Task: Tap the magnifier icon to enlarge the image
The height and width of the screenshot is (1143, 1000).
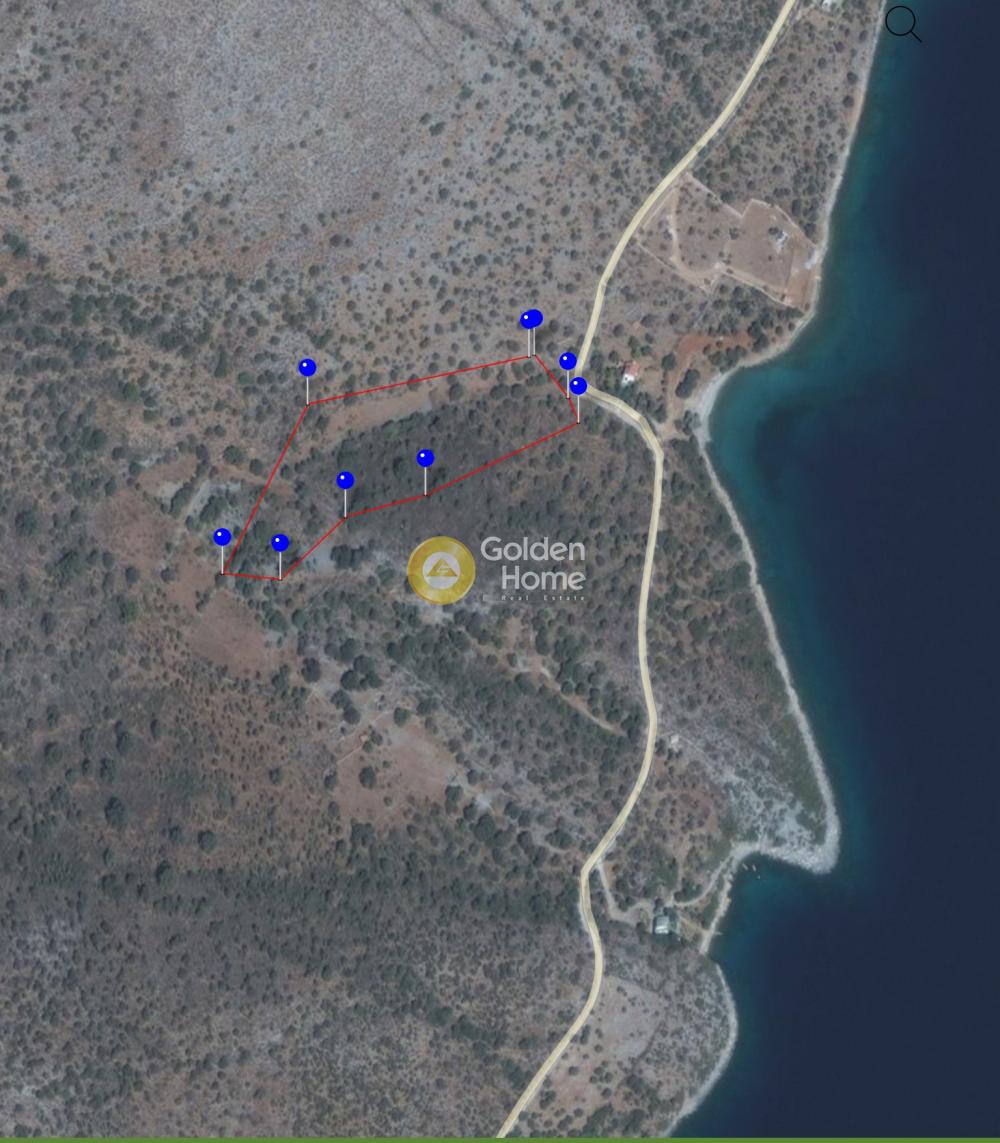Action: [902, 23]
